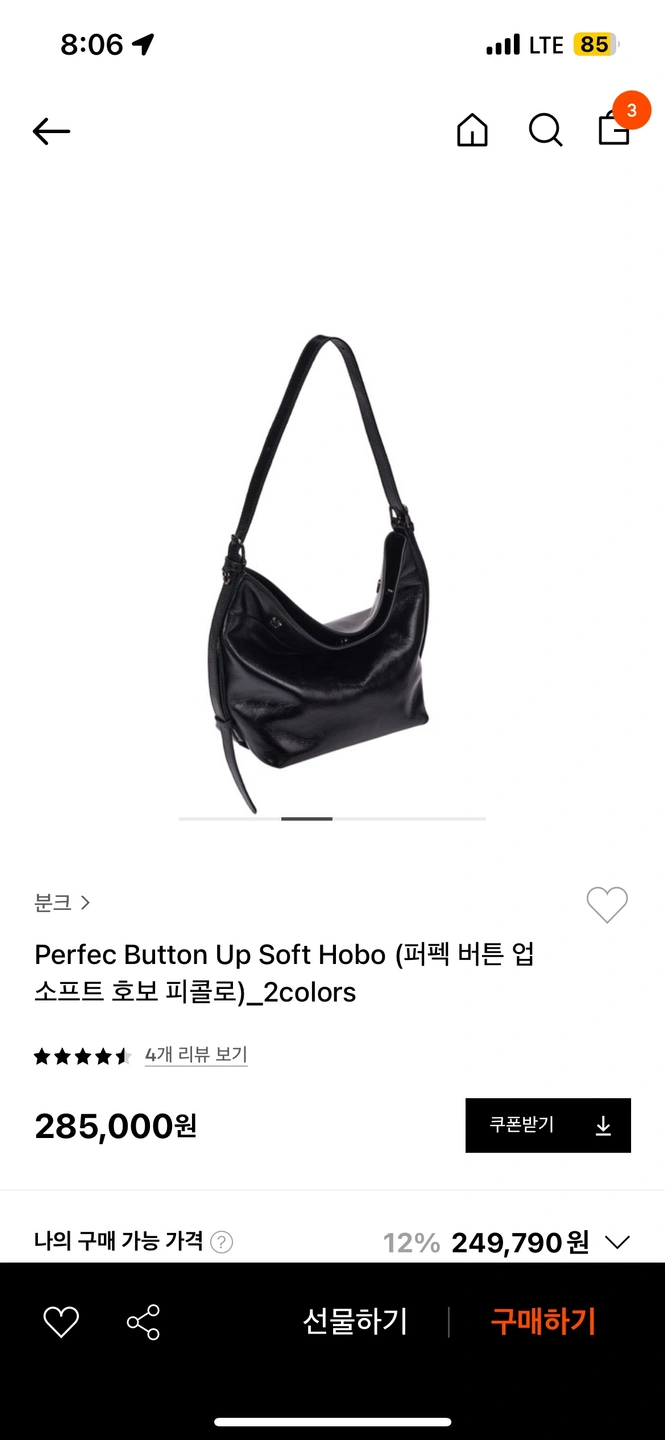
Task: Go back to the previous page
Action: 51,131
